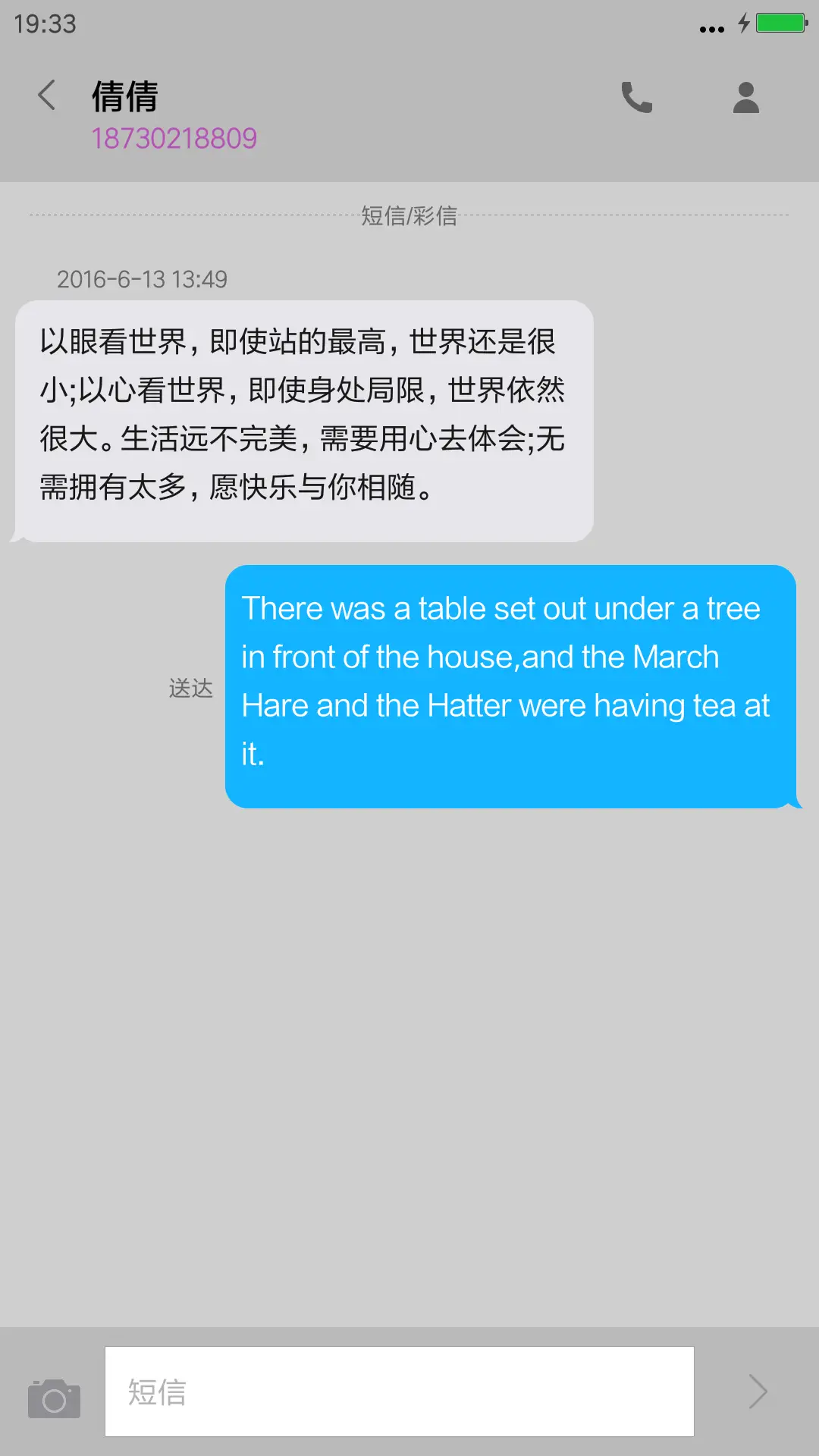Screen dimensions: 819x1456
Task: Call 倩倩 using the phone icon
Action: pyautogui.click(x=636, y=98)
